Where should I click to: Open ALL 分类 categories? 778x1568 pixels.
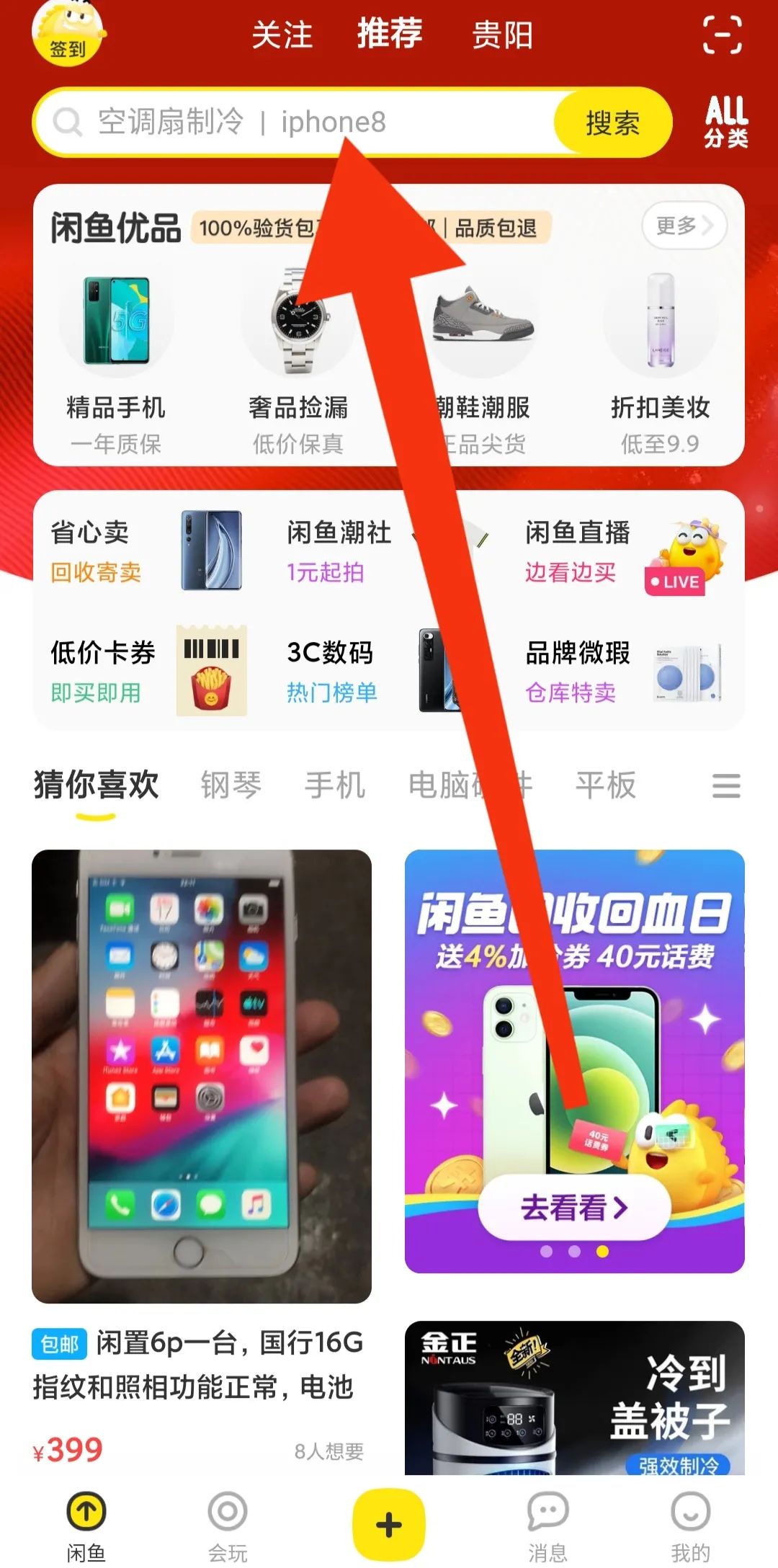pos(725,122)
